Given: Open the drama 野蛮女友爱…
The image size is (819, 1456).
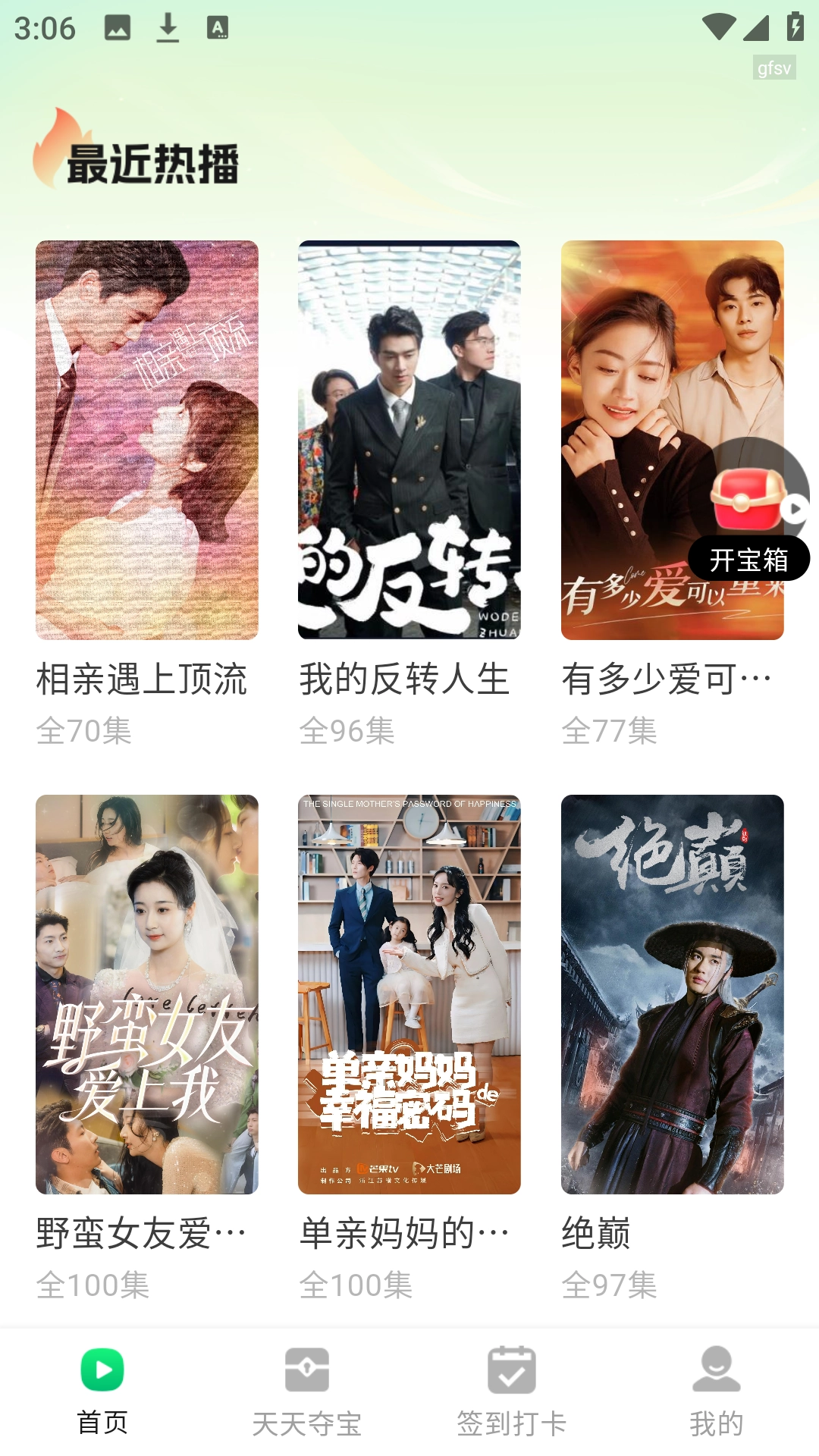Looking at the screenshot, I should [146, 993].
